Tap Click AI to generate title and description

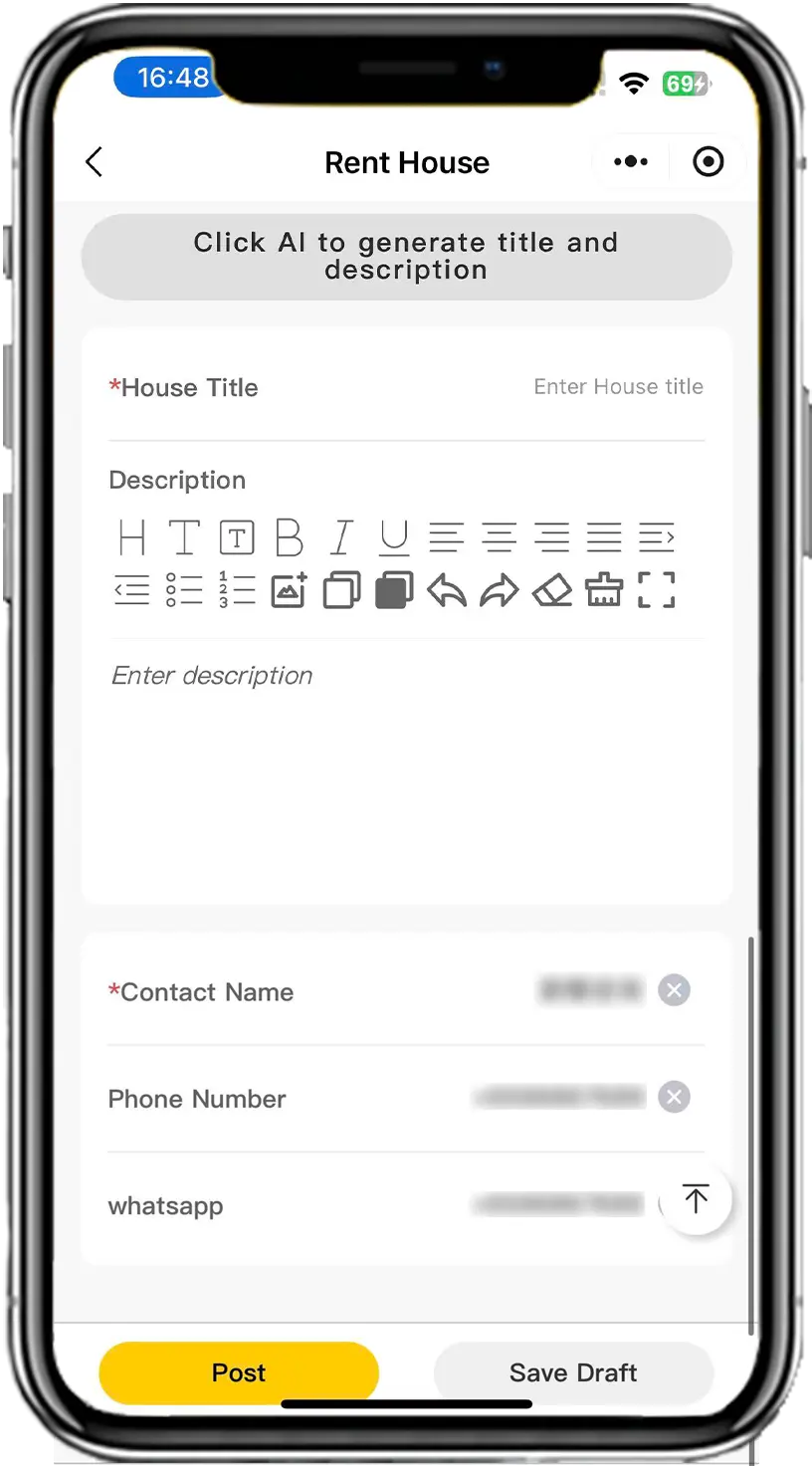click(x=406, y=257)
